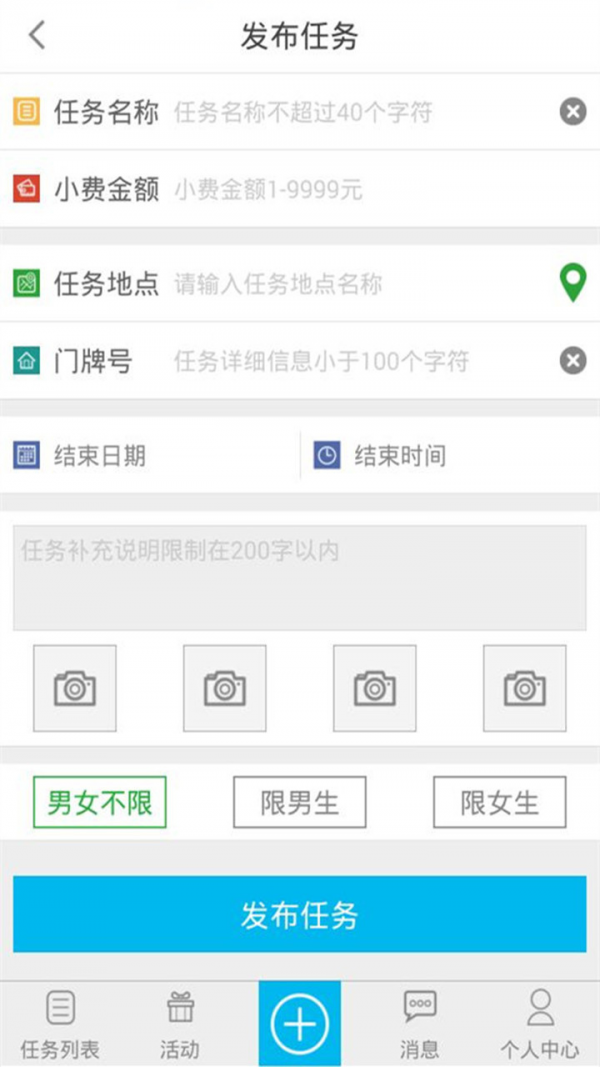
Task: Choose the 限女生 option
Action: [499, 802]
